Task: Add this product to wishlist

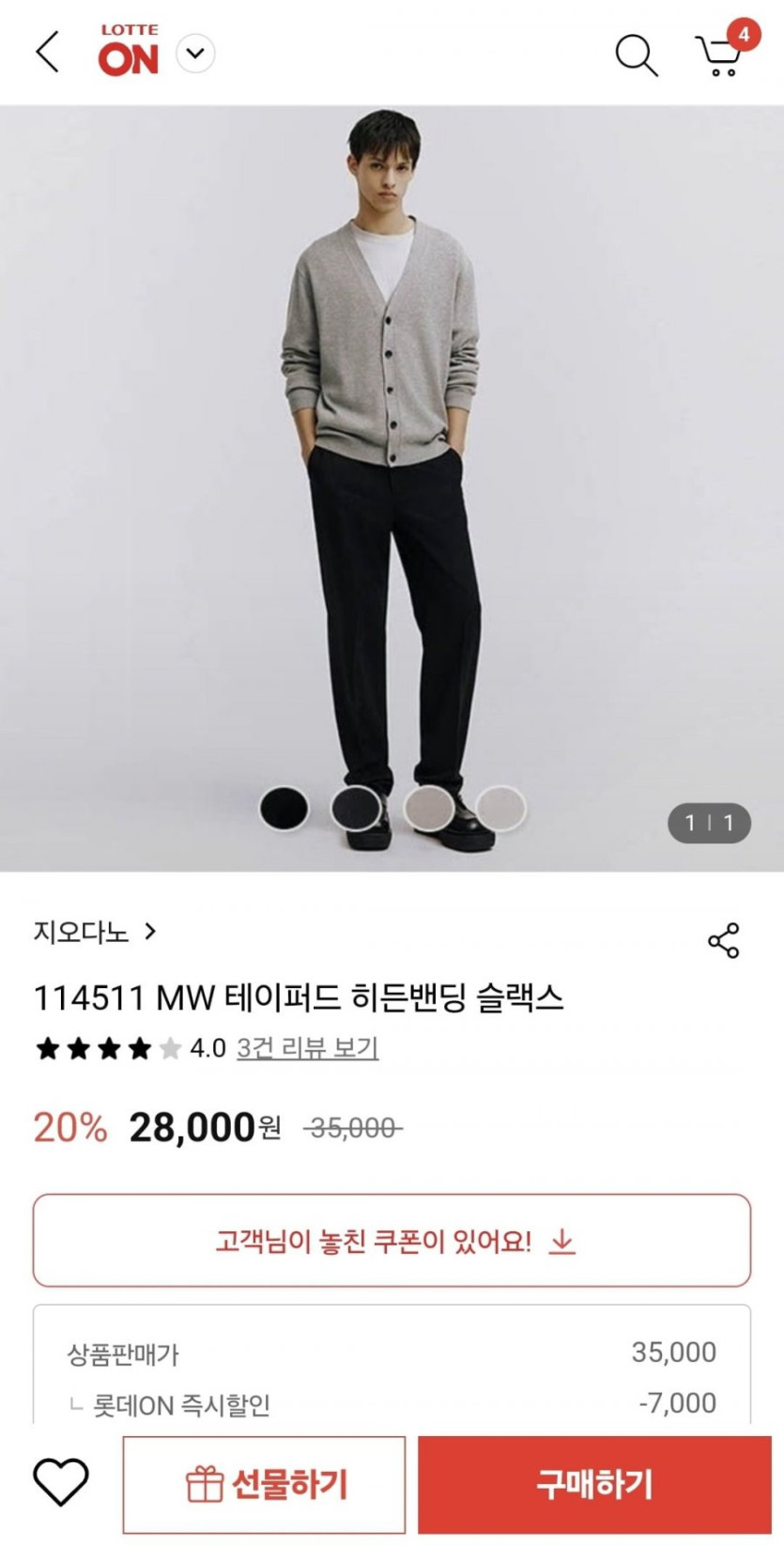Action: [61, 1483]
